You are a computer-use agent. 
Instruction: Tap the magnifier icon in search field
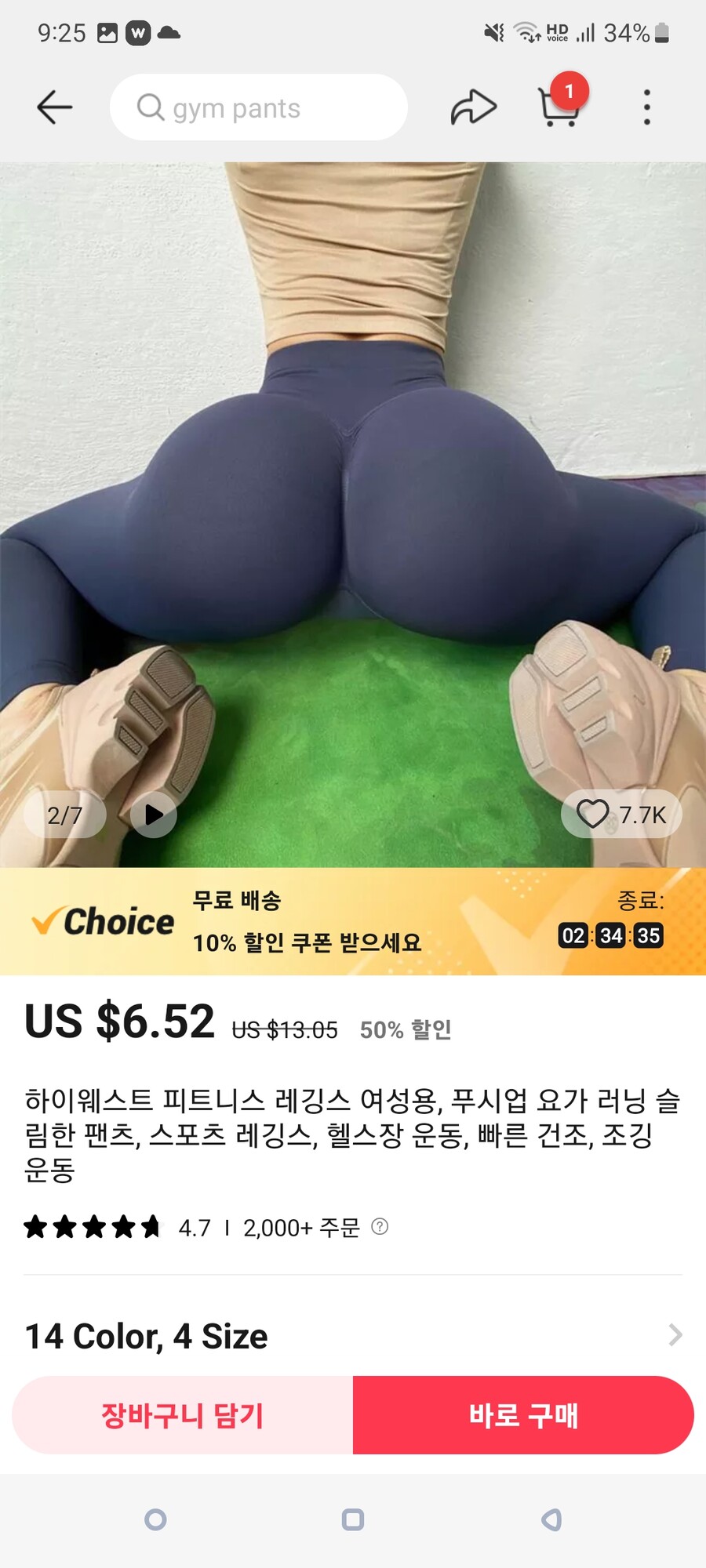(x=151, y=107)
